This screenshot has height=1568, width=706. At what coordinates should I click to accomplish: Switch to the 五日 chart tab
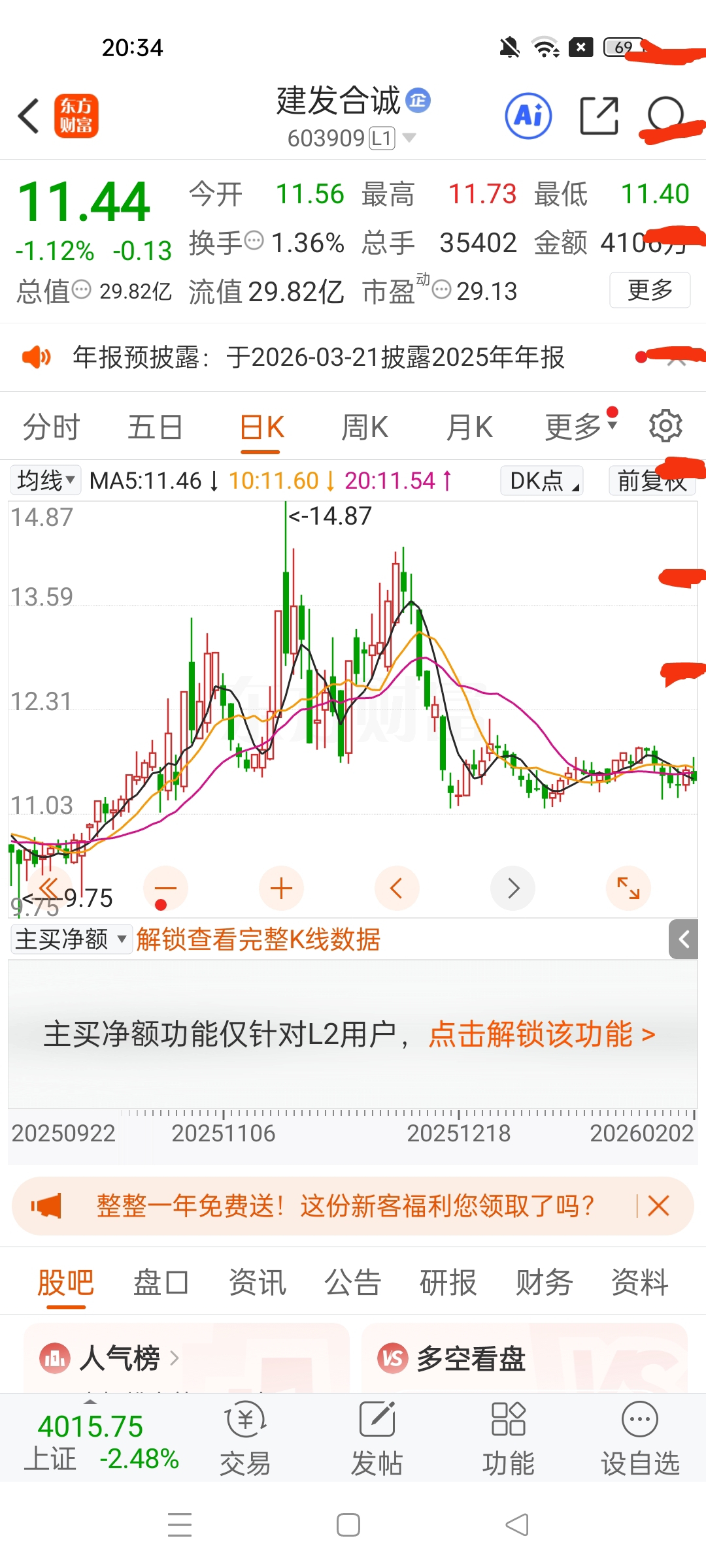click(155, 428)
